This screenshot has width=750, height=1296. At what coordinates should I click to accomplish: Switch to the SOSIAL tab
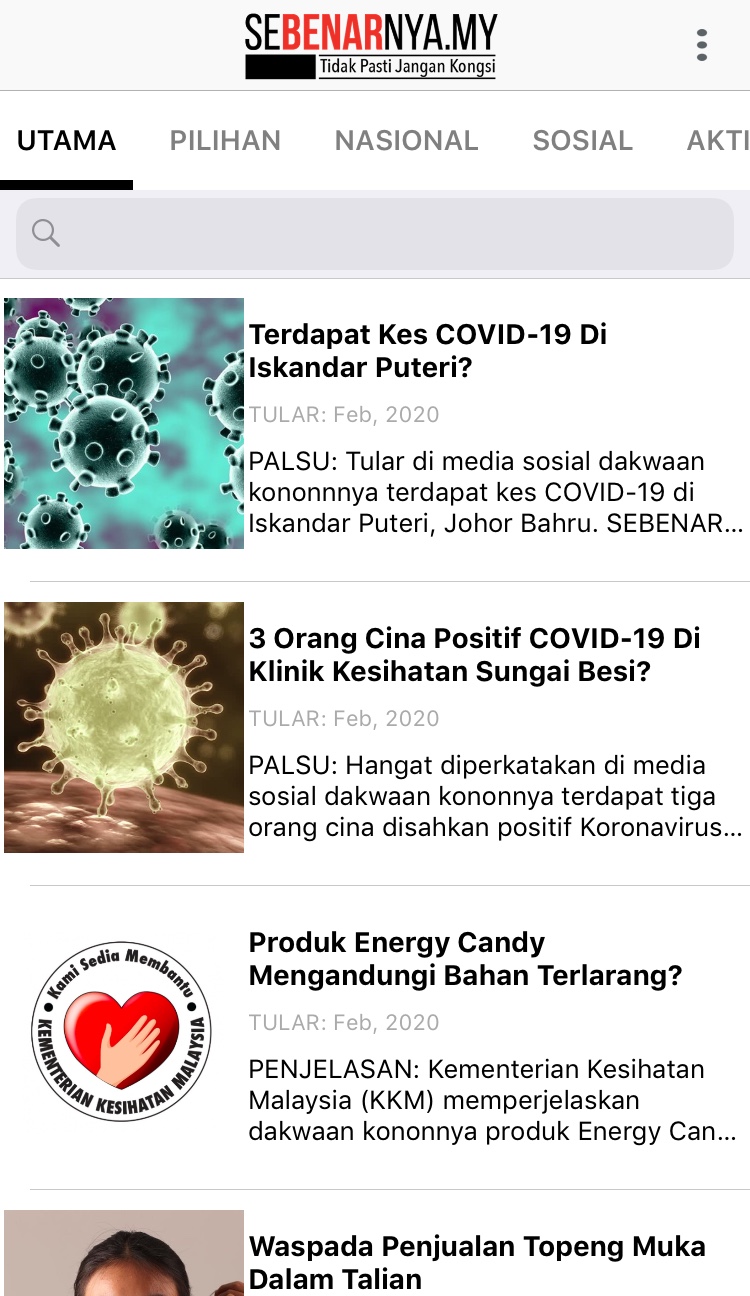coord(582,141)
